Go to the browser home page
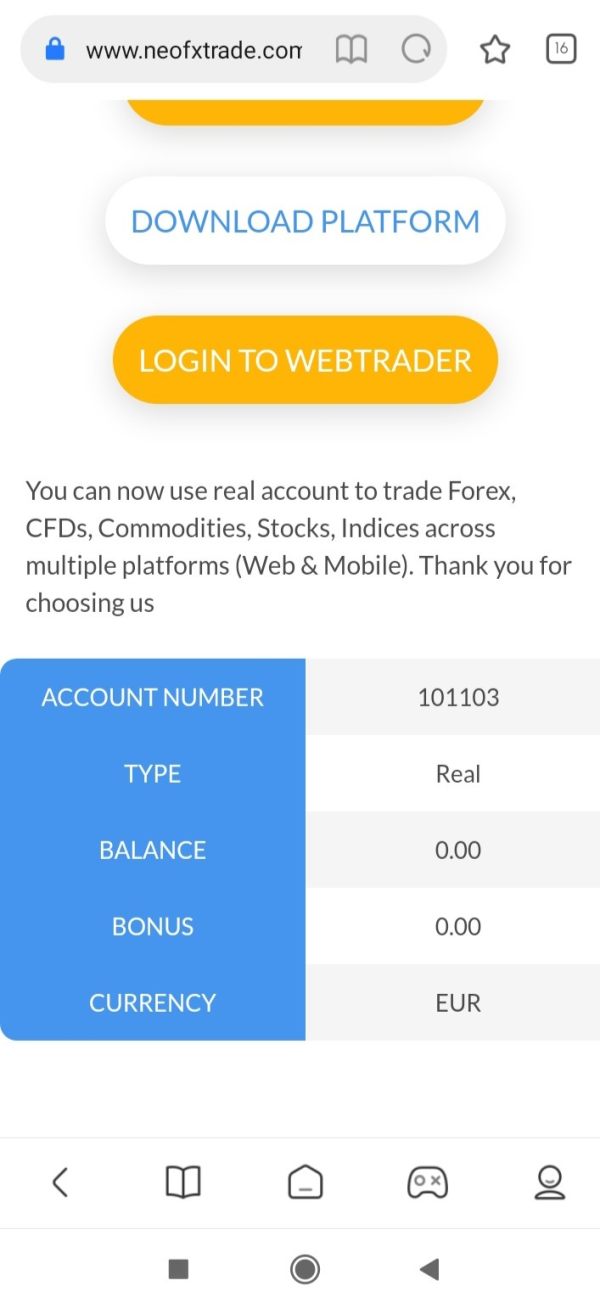 (x=305, y=1183)
